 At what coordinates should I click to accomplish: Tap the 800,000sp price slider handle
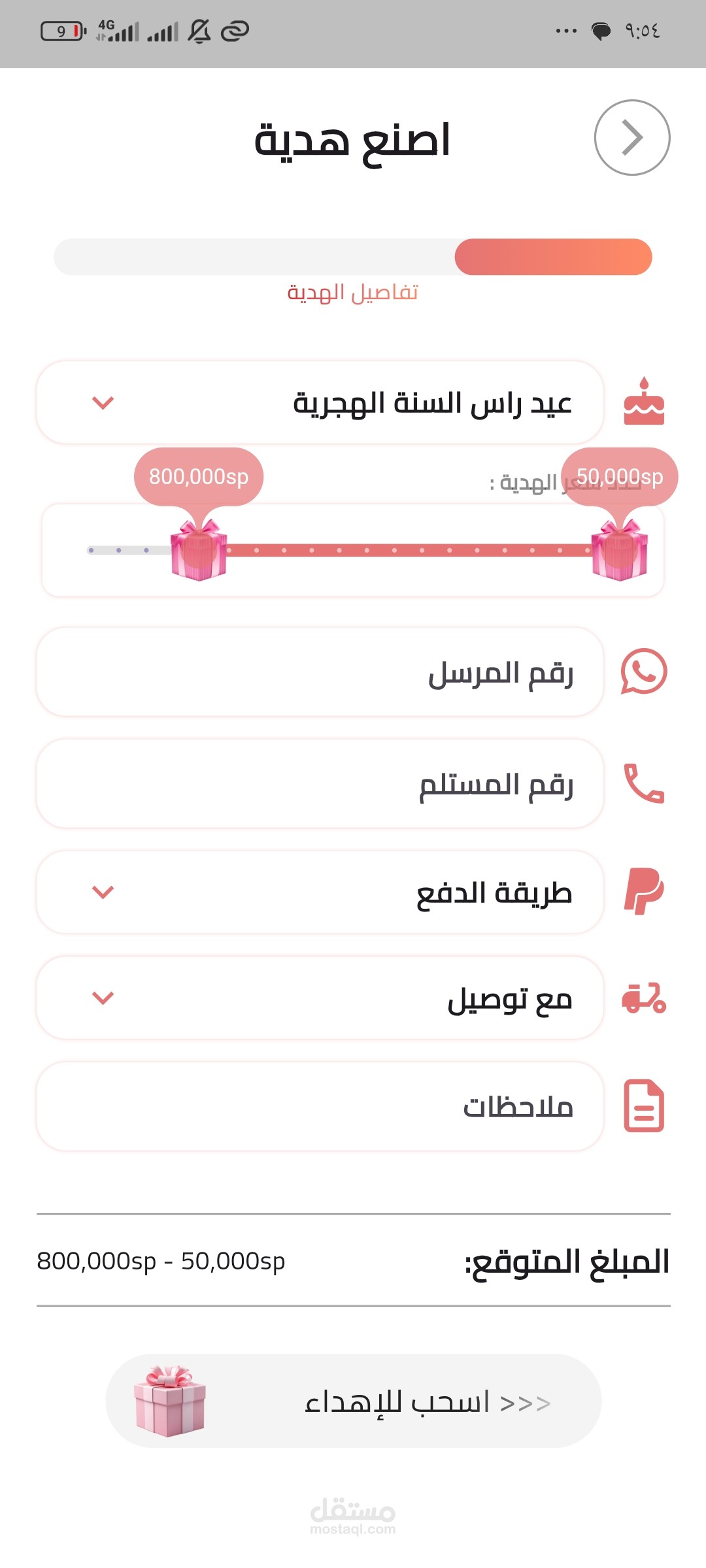click(x=199, y=550)
